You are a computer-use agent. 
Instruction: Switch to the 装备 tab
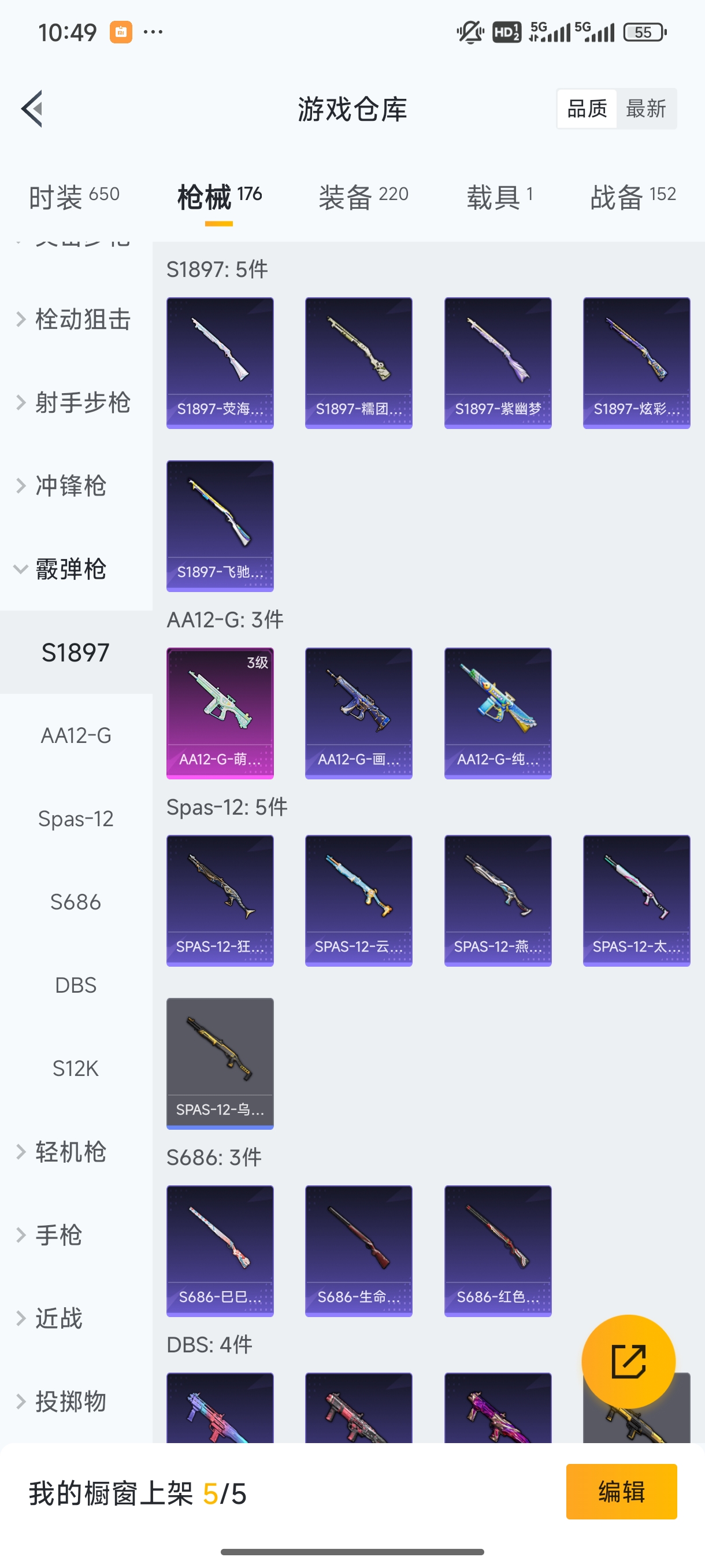pyautogui.click(x=363, y=197)
